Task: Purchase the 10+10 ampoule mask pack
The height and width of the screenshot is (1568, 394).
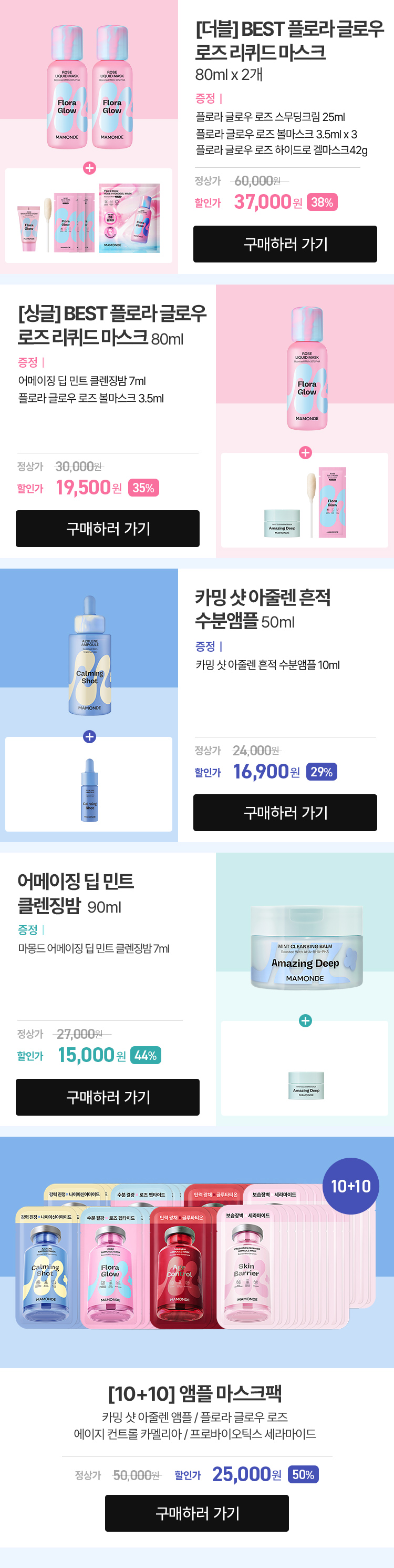Action: coord(196,1513)
